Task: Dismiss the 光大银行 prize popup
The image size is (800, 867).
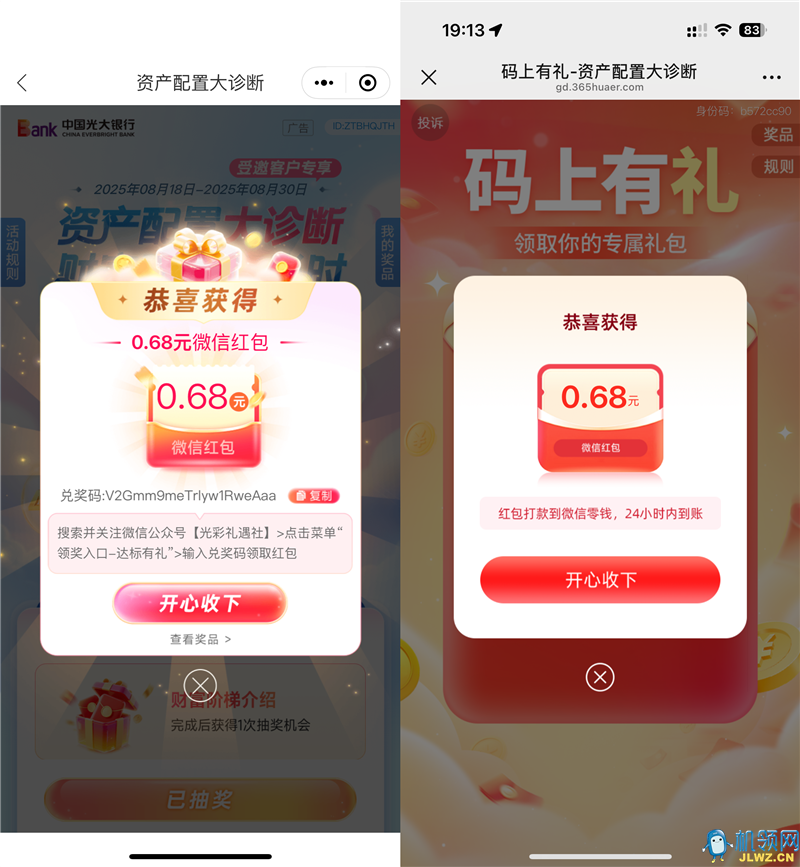Action: [200, 685]
